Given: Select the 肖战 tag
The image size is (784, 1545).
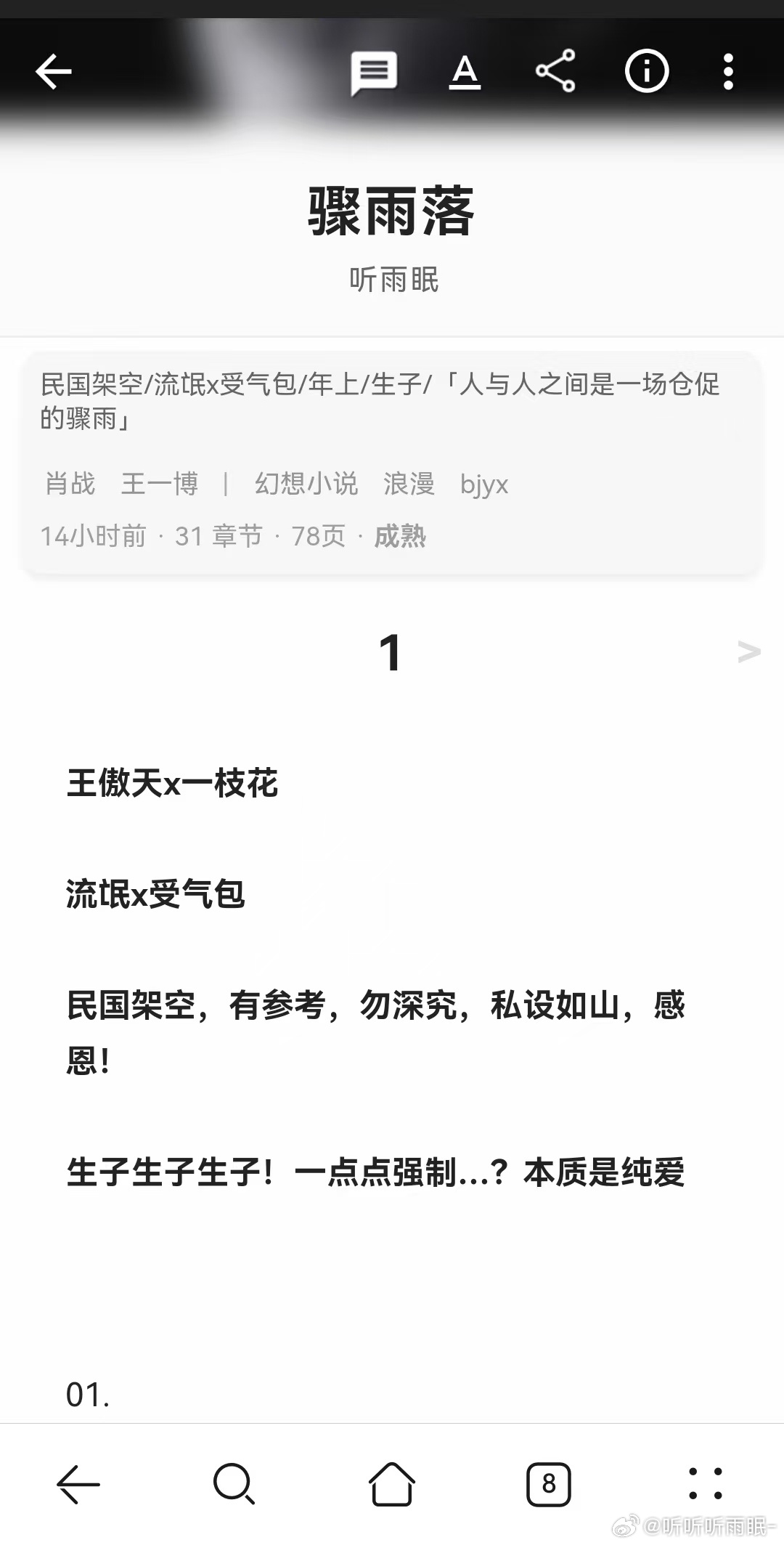Looking at the screenshot, I should pyautogui.click(x=70, y=484).
